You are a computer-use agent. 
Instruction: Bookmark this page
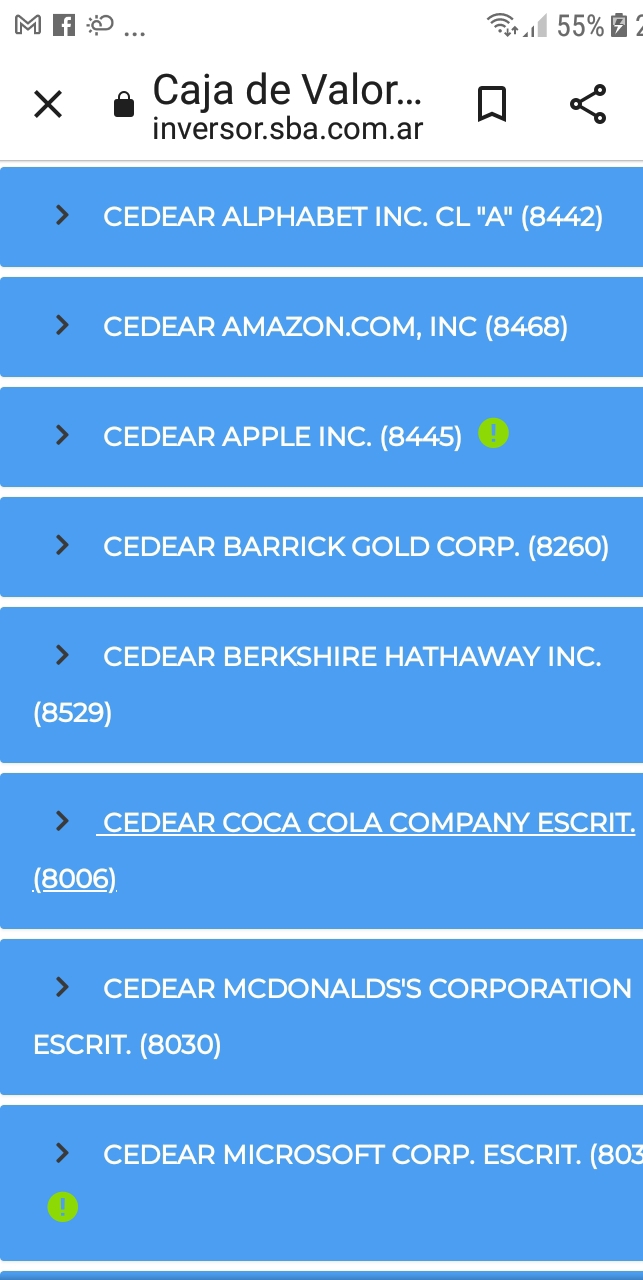[x=491, y=104]
